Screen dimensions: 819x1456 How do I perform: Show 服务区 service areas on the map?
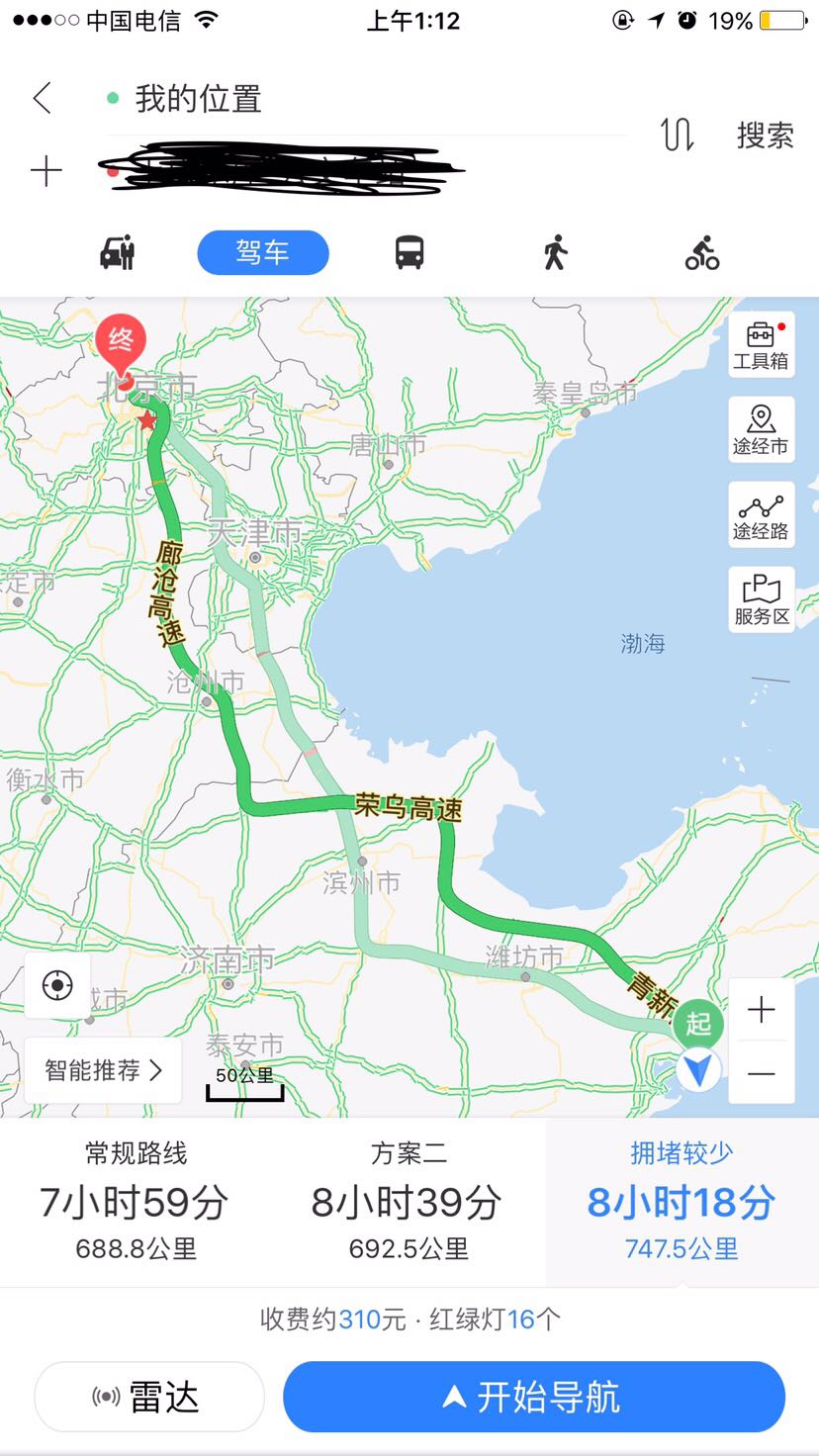point(761,599)
